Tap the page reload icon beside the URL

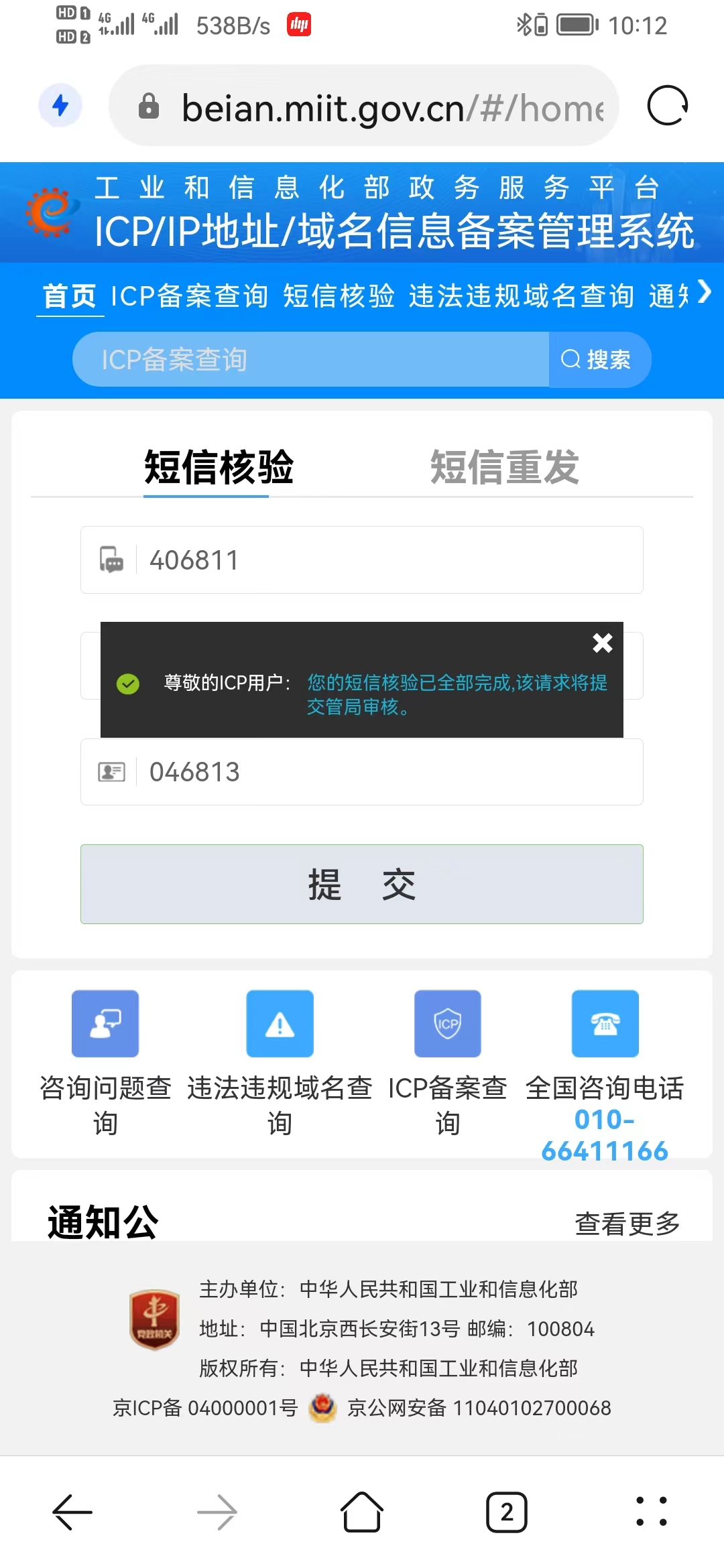tap(666, 105)
